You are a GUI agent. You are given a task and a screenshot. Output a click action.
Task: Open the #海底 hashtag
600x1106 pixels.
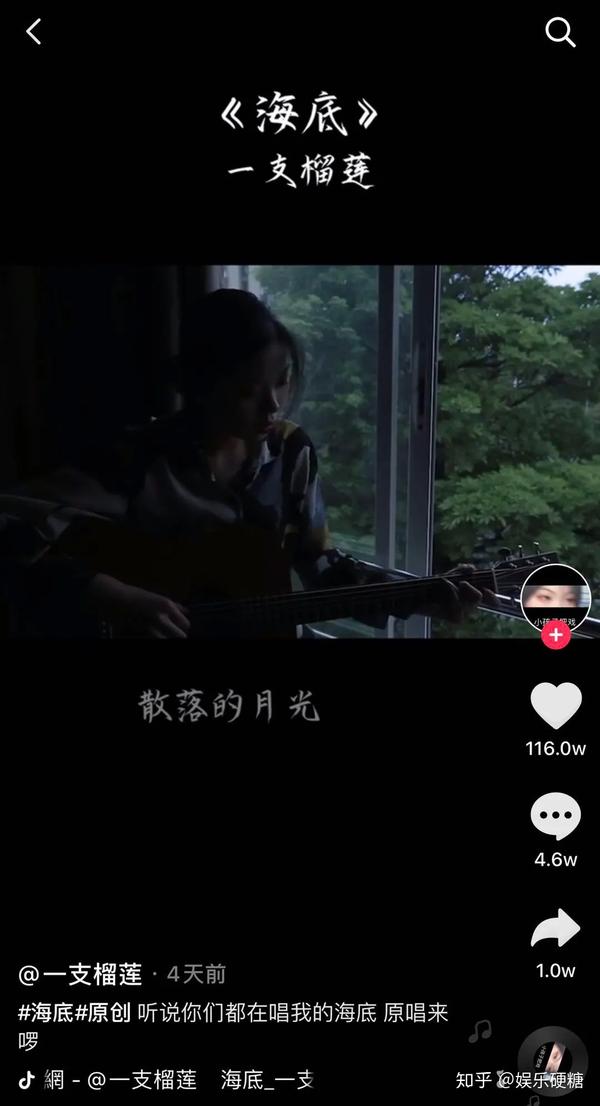(x=46, y=1012)
